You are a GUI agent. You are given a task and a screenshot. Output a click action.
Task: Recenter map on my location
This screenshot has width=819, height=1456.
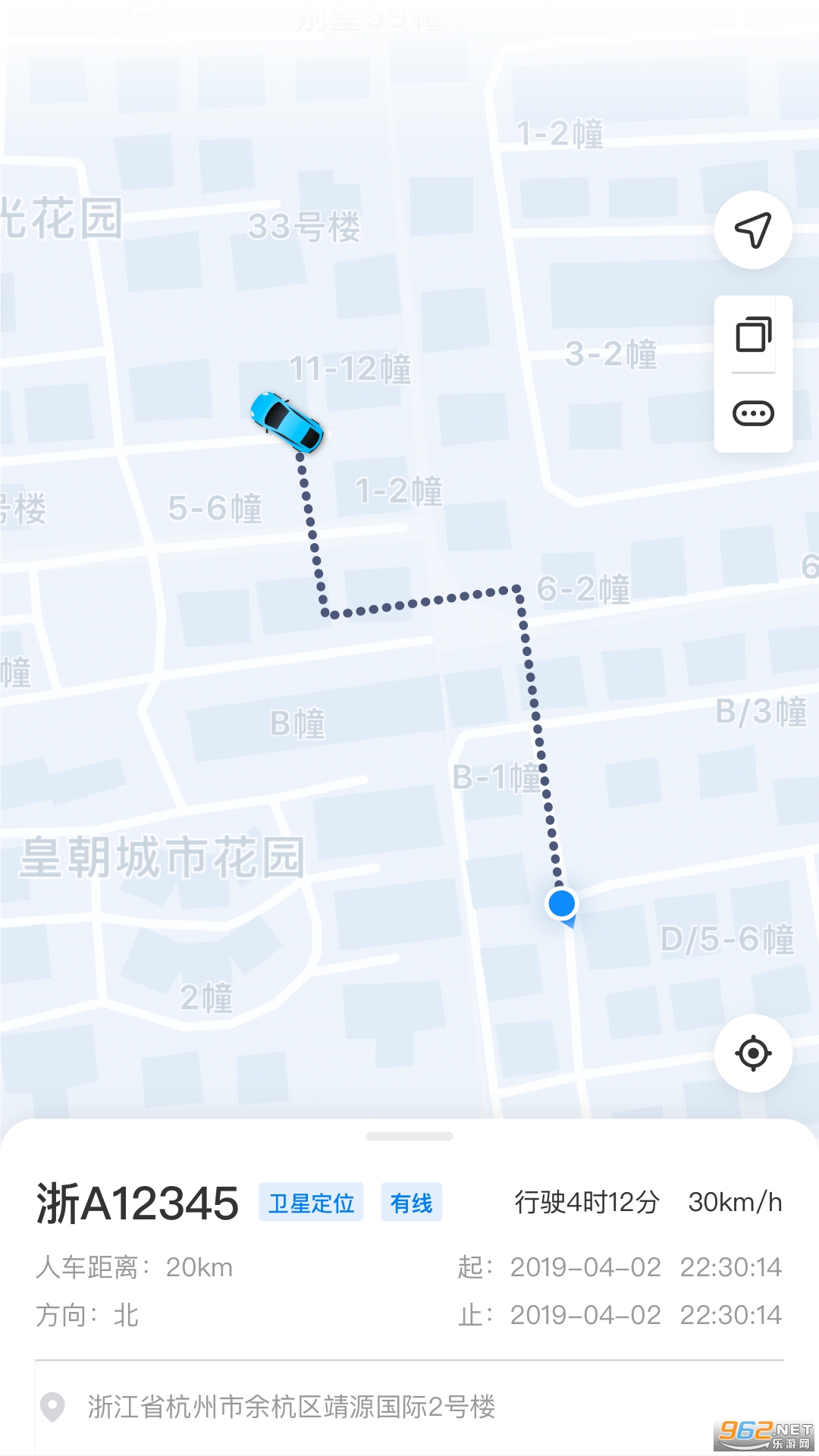[x=753, y=1053]
